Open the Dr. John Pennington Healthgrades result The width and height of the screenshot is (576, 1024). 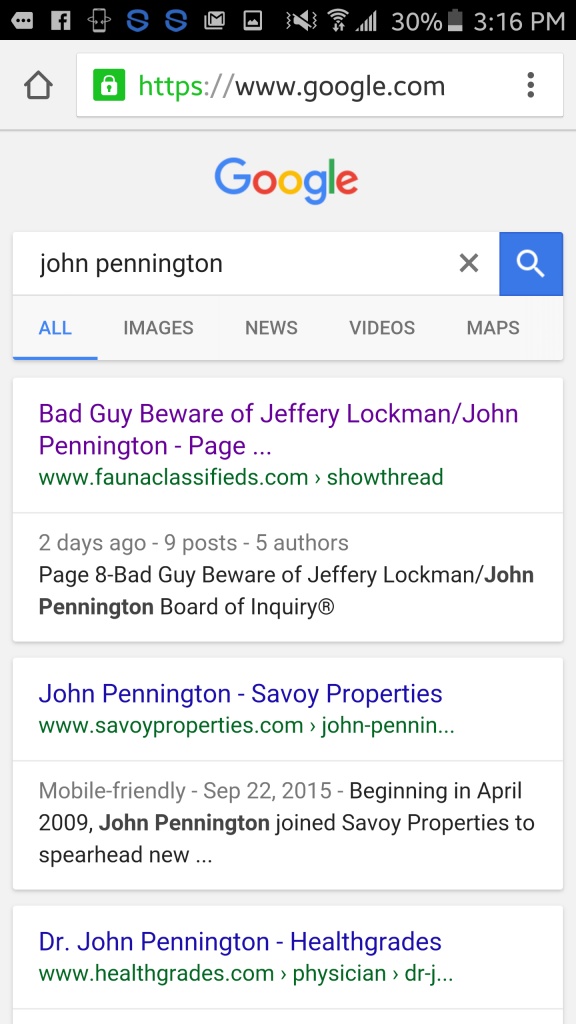click(240, 942)
